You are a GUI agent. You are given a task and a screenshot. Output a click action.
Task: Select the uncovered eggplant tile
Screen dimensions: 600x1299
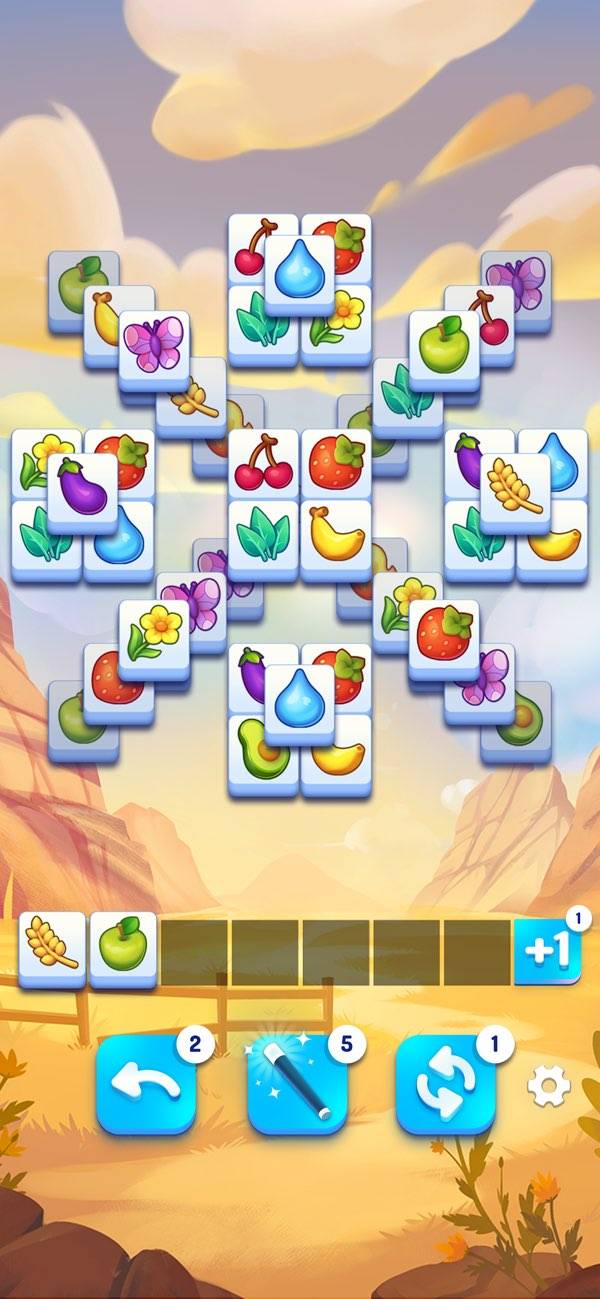(x=82, y=486)
